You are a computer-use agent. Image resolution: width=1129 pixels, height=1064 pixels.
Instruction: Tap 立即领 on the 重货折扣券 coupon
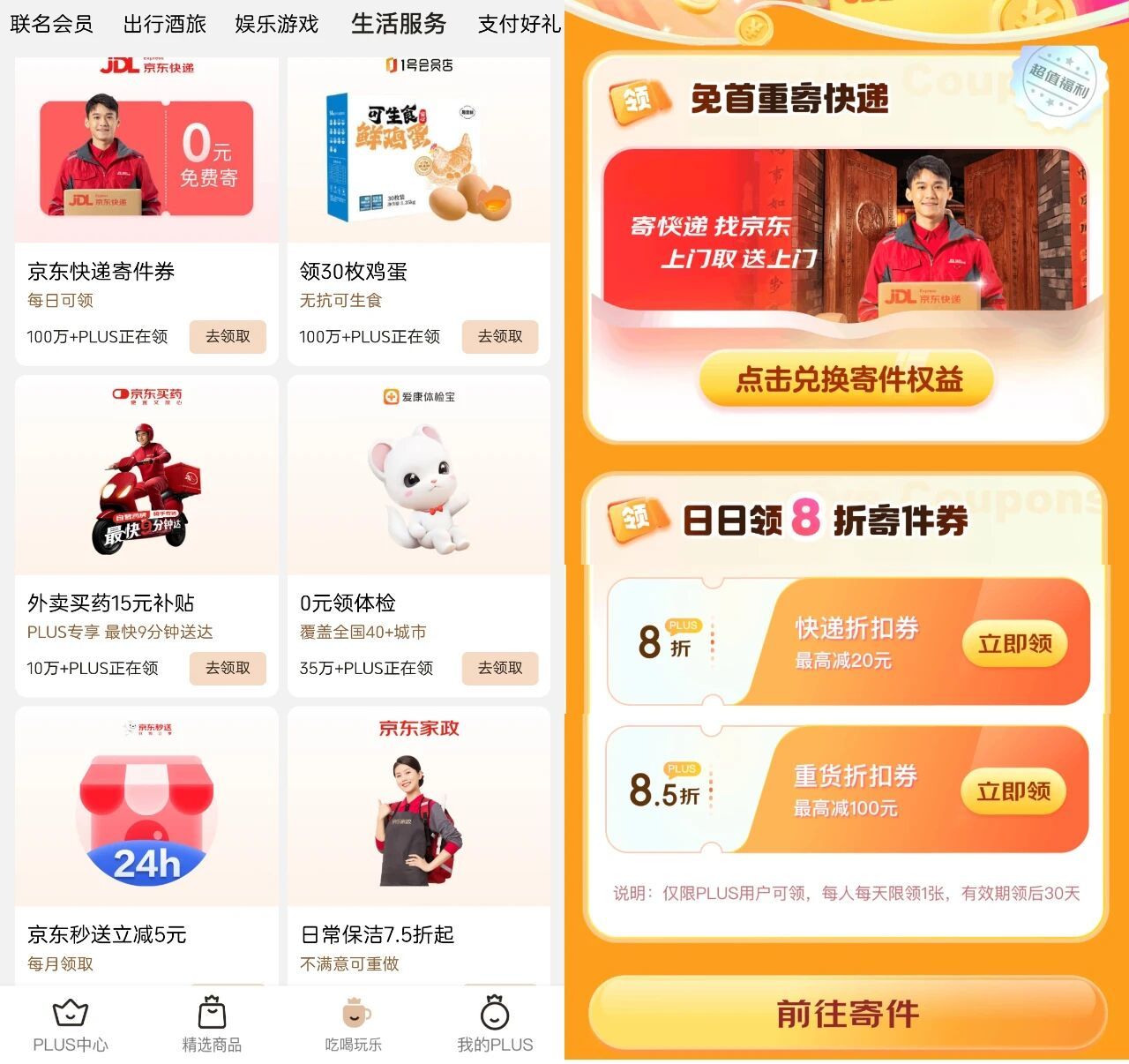[x=1013, y=791]
